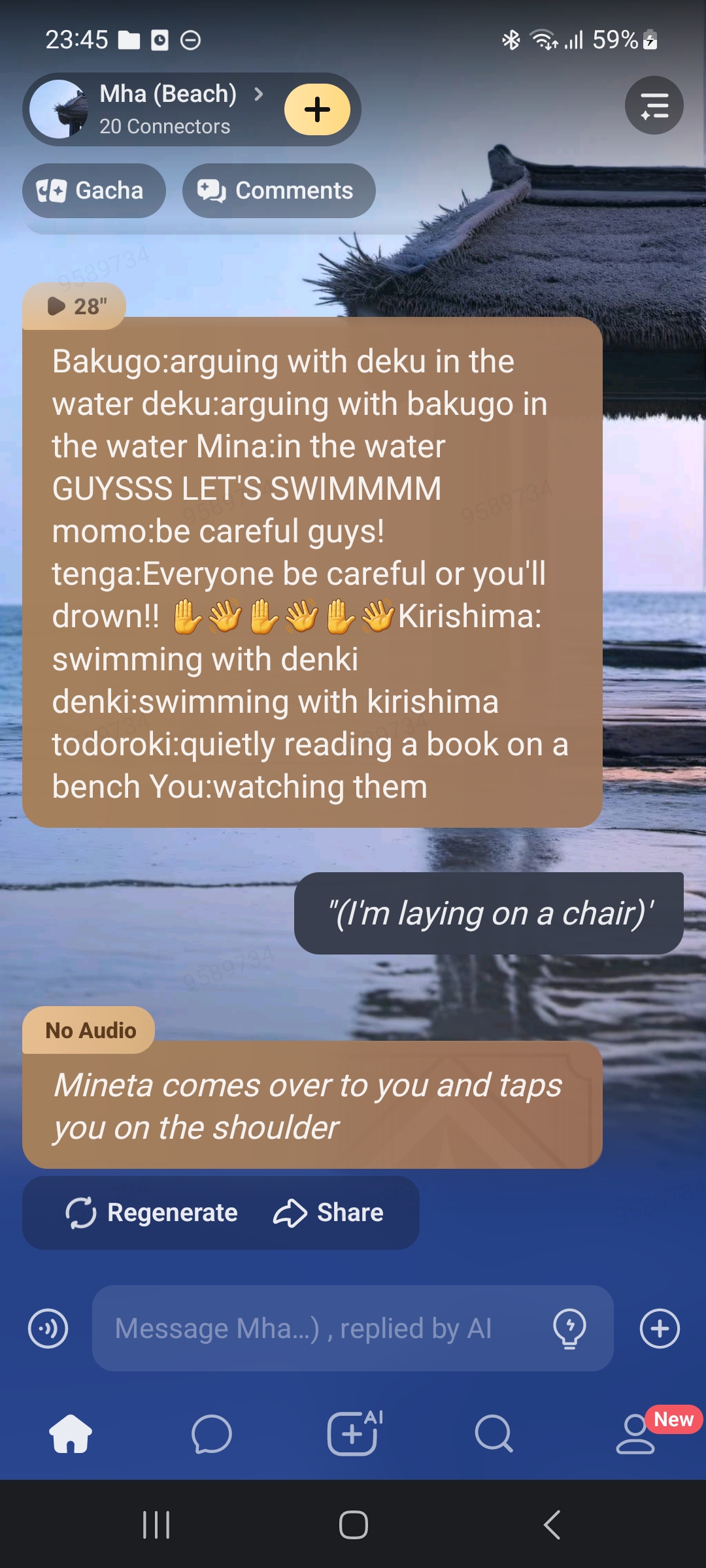
Task: Switch to the search tab
Action: pyautogui.click(x=494, y=1434)
